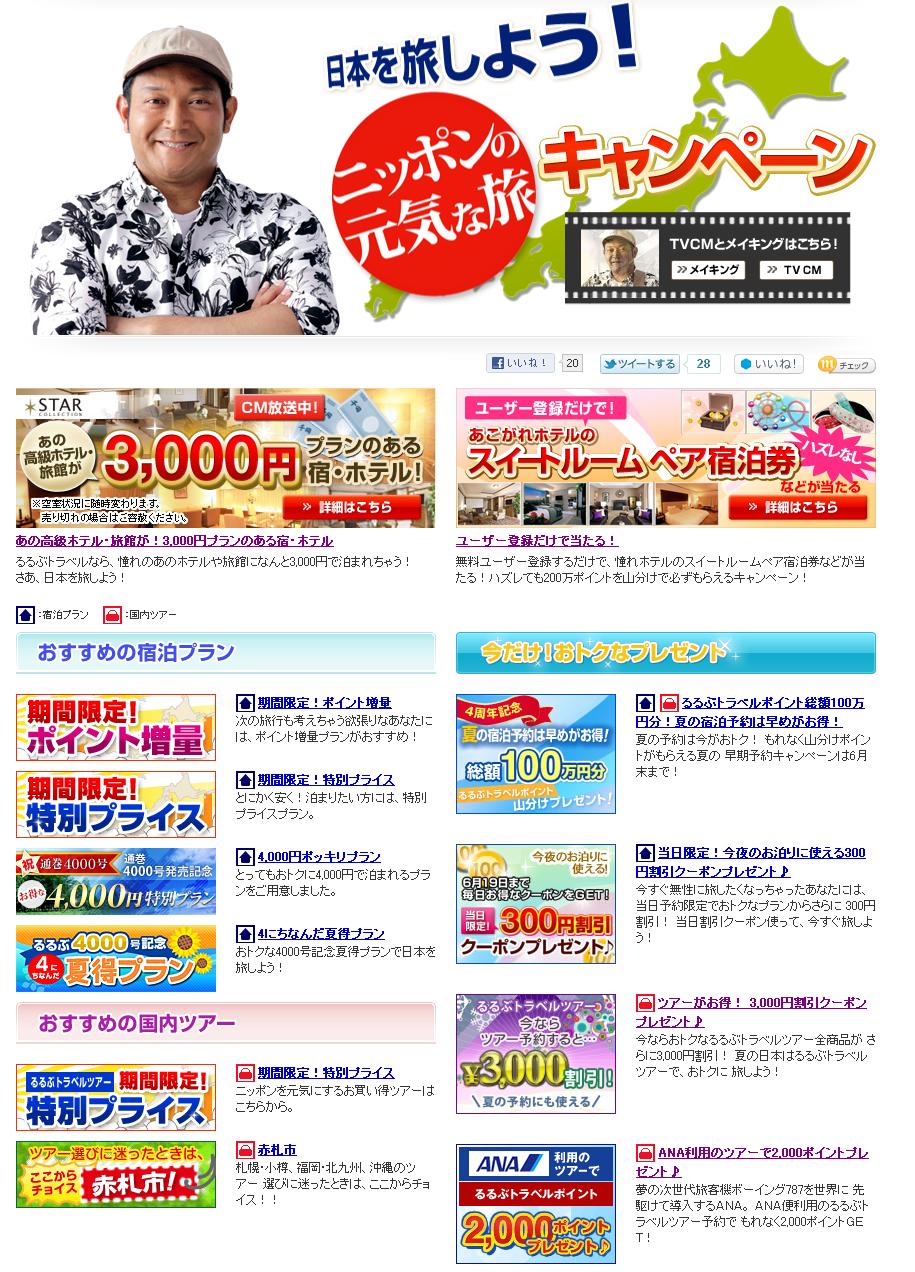Open the 赤札市 tour link
The width and height of the screenshot is (915, 1272).
[x=277, y=1150]
